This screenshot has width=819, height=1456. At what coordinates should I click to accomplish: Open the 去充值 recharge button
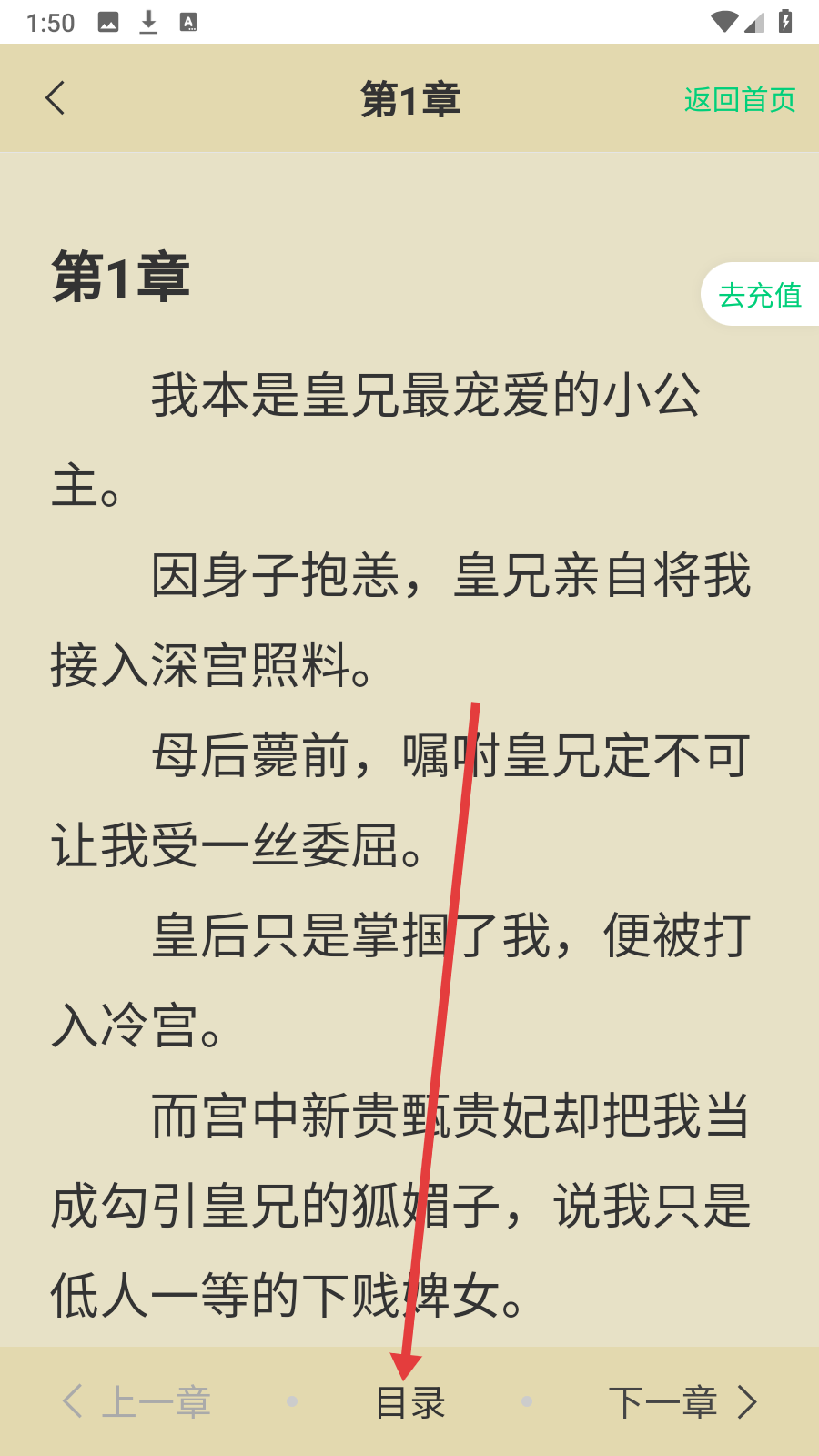point(761,294)
